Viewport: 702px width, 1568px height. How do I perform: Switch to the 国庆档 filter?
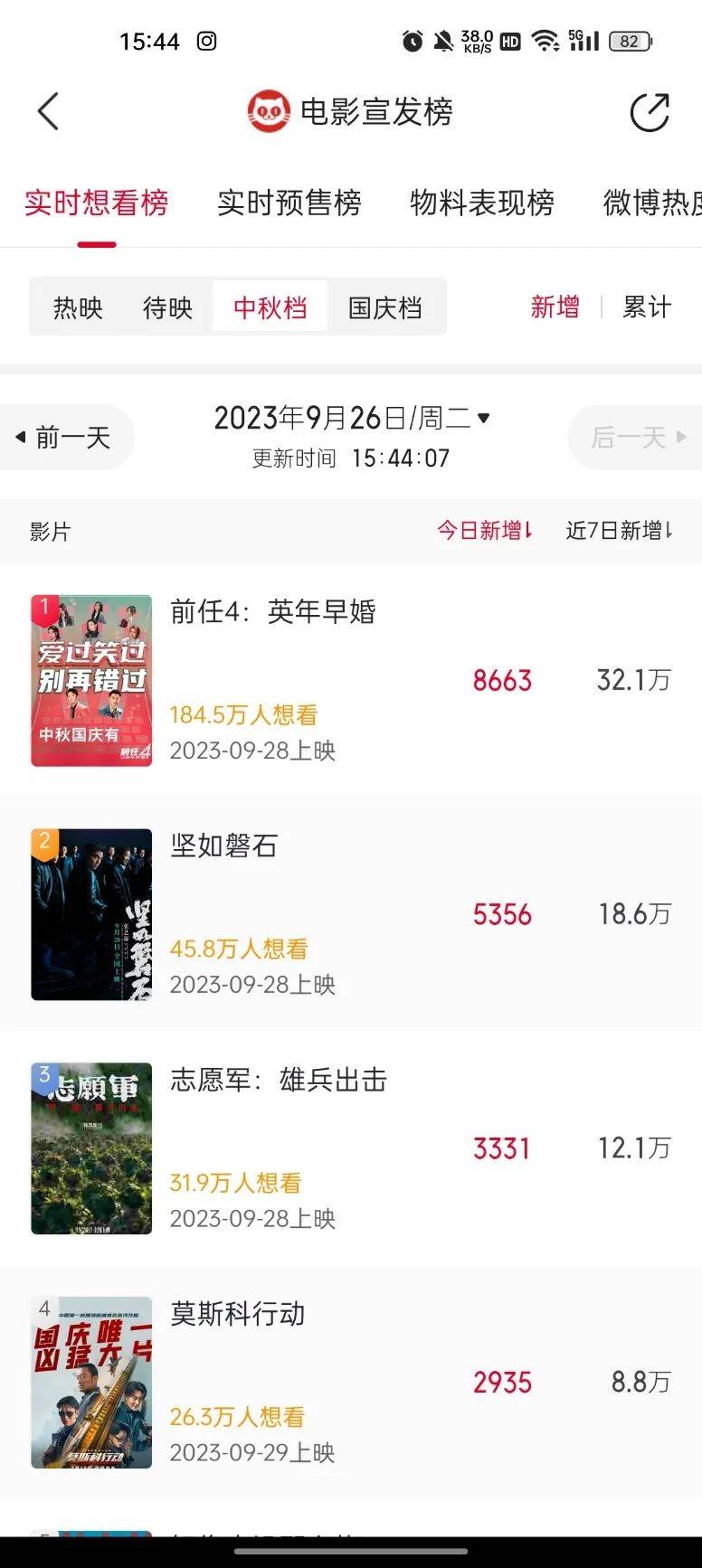(x=385, y=307)
